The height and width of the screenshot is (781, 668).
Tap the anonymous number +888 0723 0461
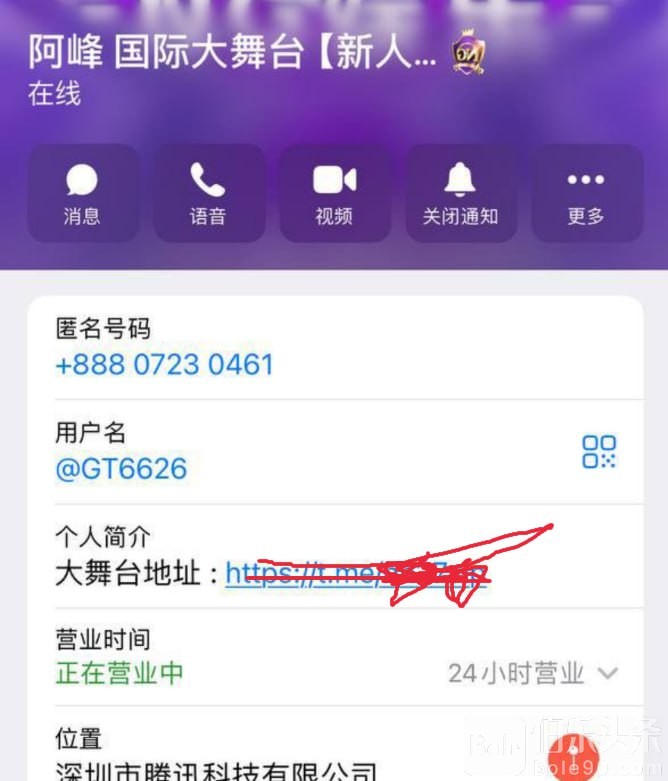click(164, 364)
